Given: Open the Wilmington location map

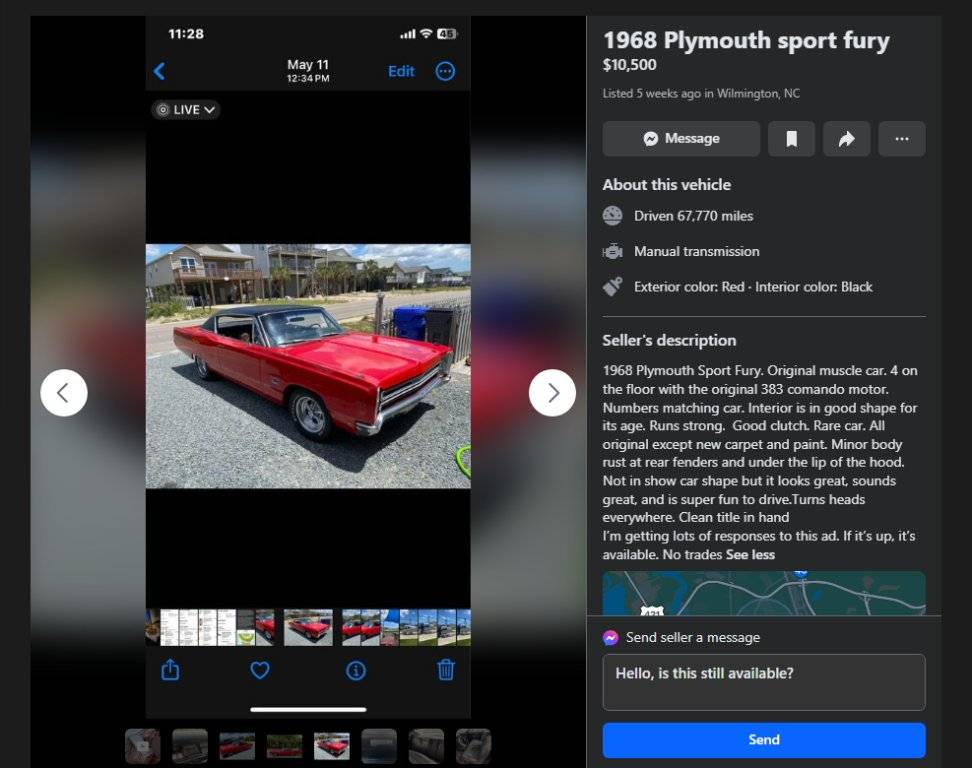Looking at the screenshot, I should pyautogui.click(x=763, y=593).
